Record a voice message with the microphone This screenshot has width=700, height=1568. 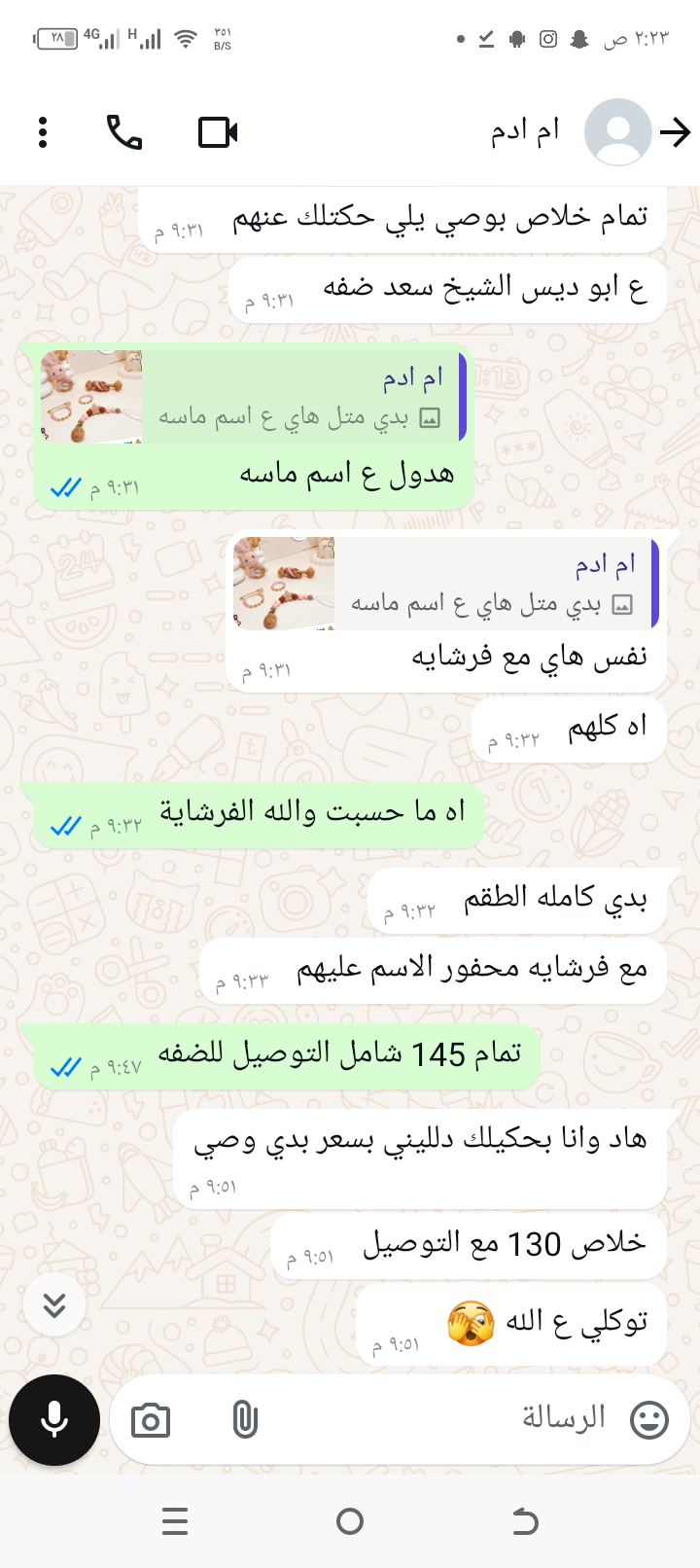(x=54, y=1420)
